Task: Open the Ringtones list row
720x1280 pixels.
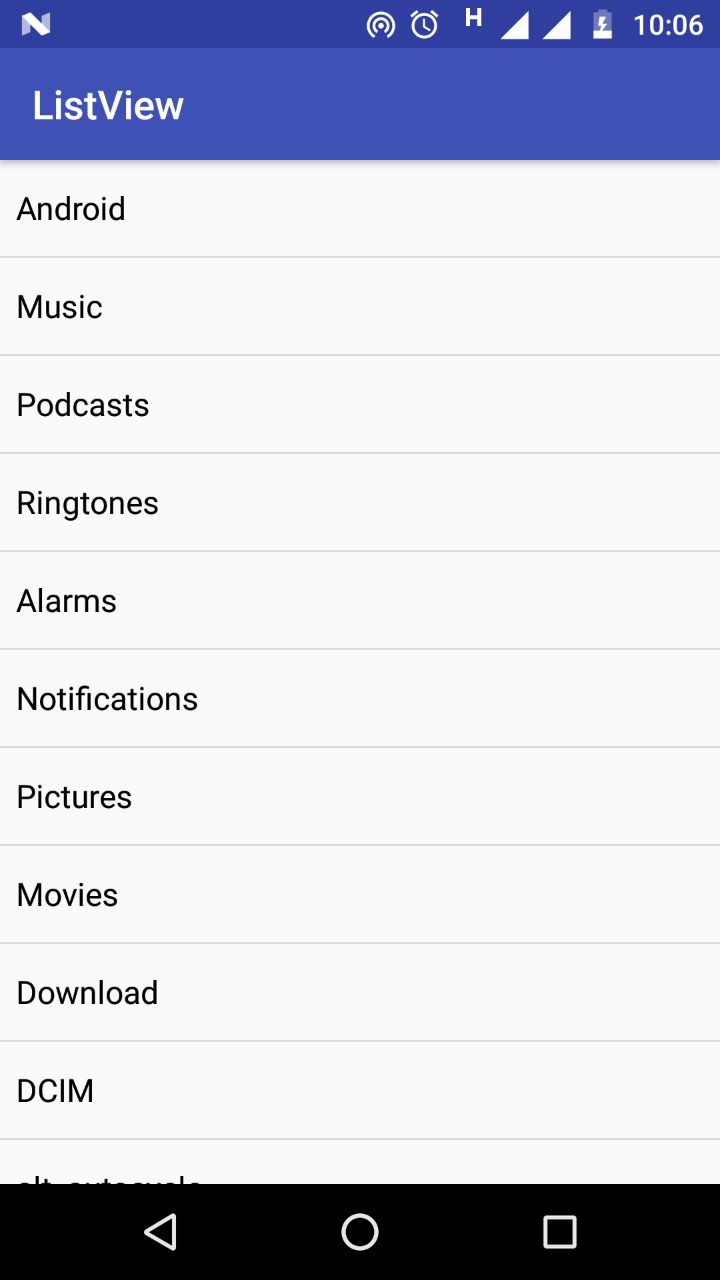Action: click(360, 502)
